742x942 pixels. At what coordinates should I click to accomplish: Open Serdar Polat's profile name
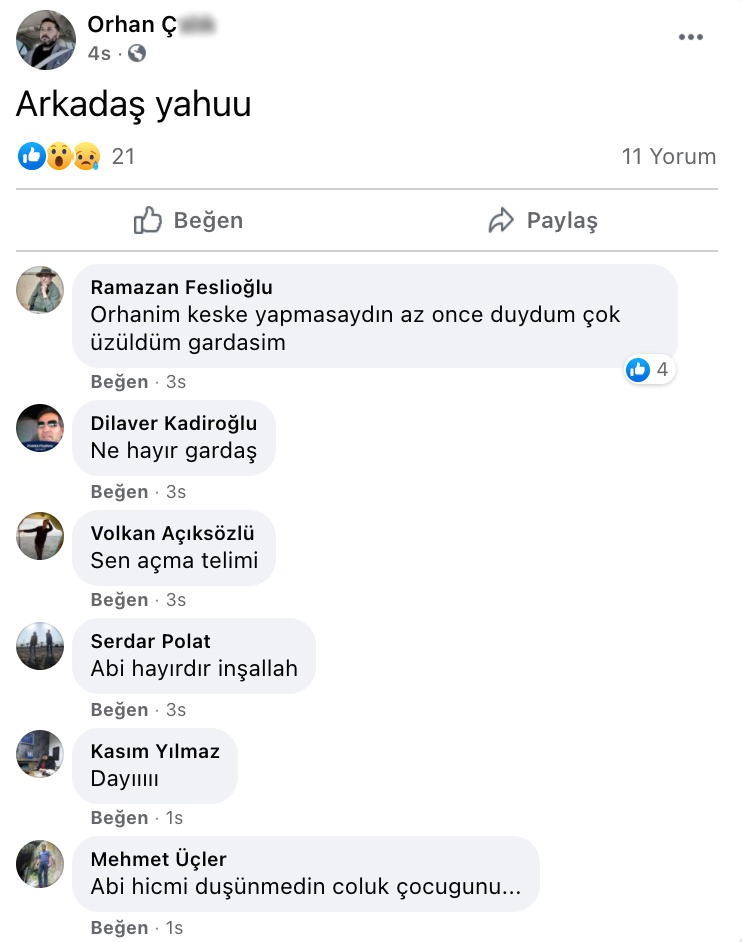coord(150,641)
